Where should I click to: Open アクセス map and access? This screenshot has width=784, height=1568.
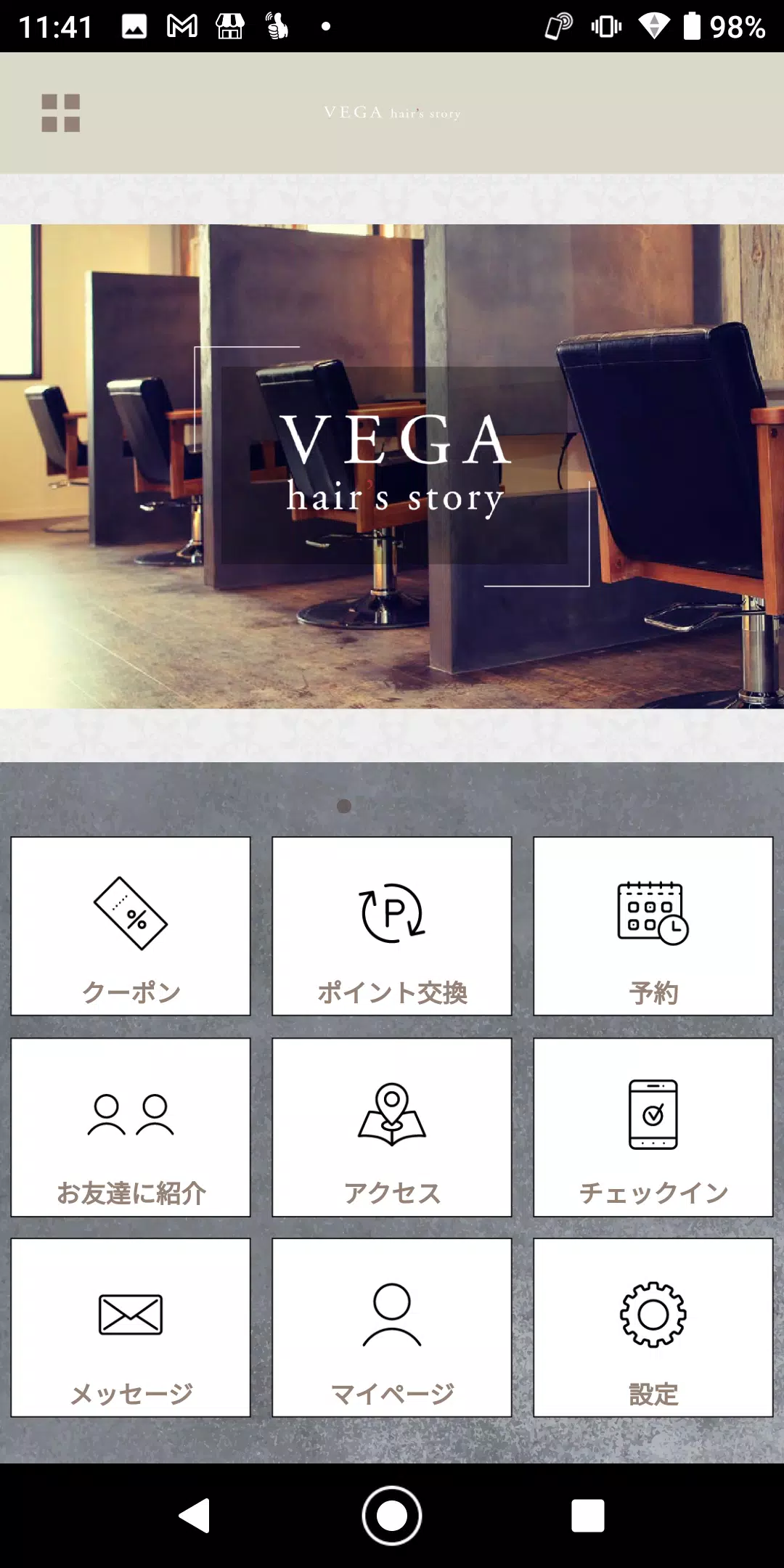392,1127
